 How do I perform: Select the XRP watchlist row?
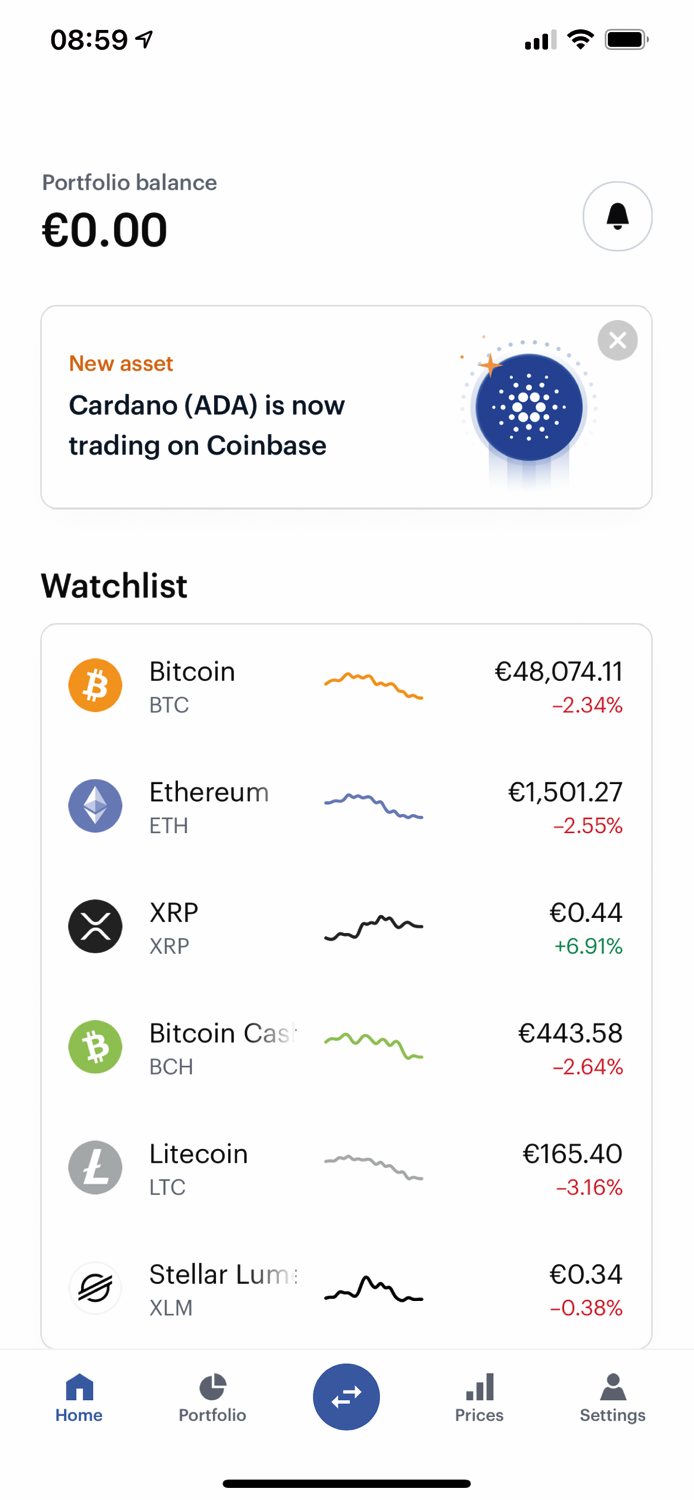(x=346, y=927)
